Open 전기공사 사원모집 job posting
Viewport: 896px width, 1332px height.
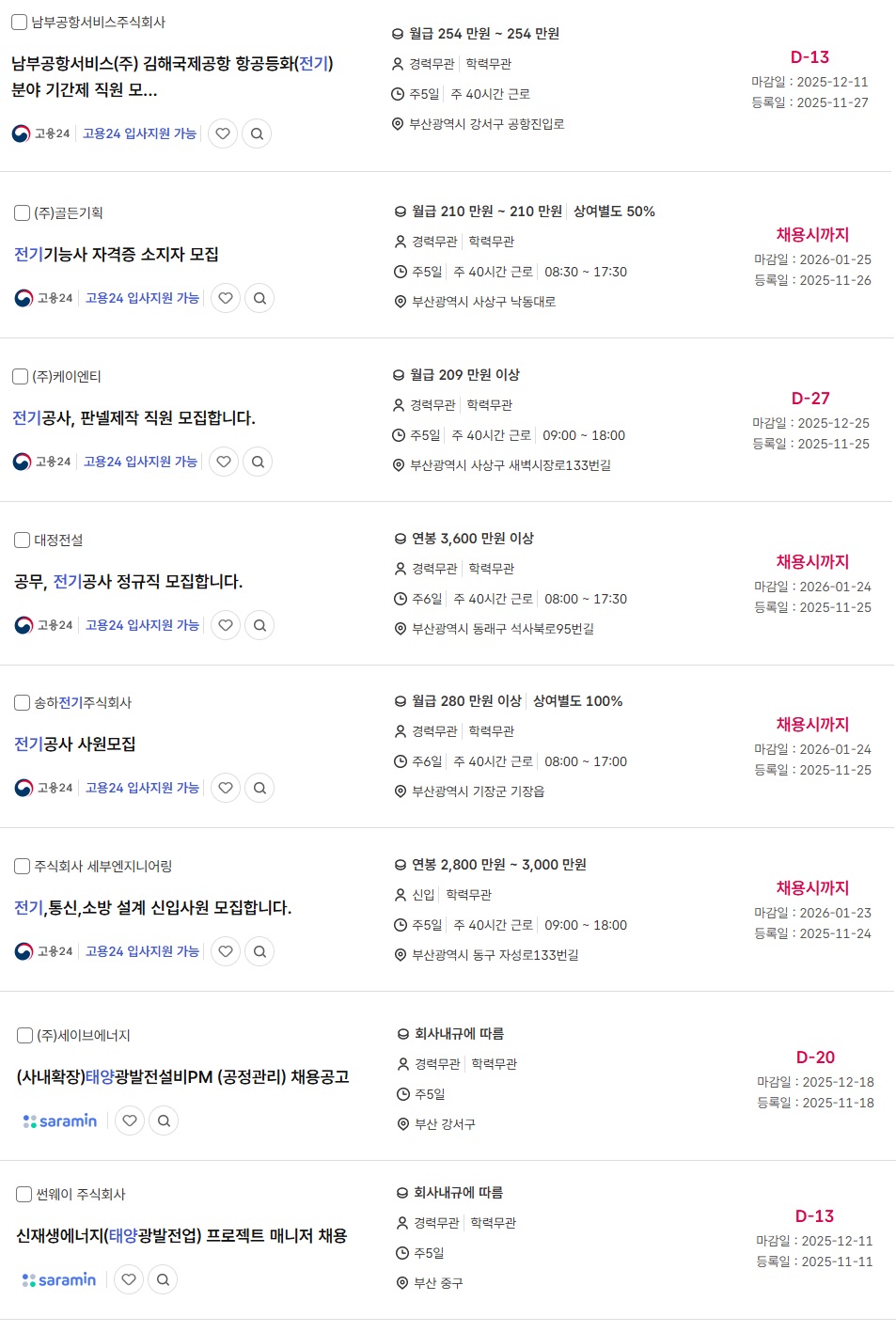75,744
